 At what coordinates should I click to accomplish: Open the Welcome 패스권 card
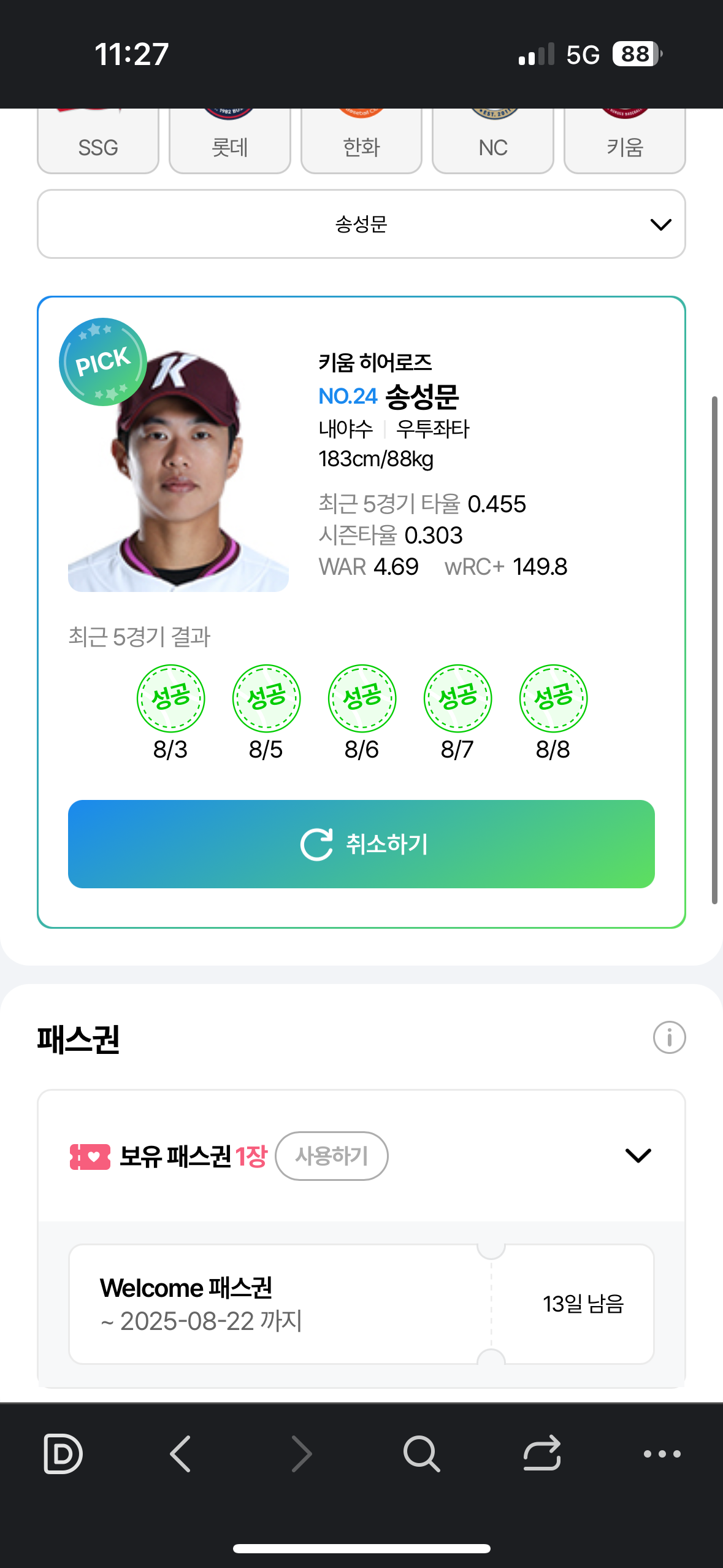coord(361,1304)
